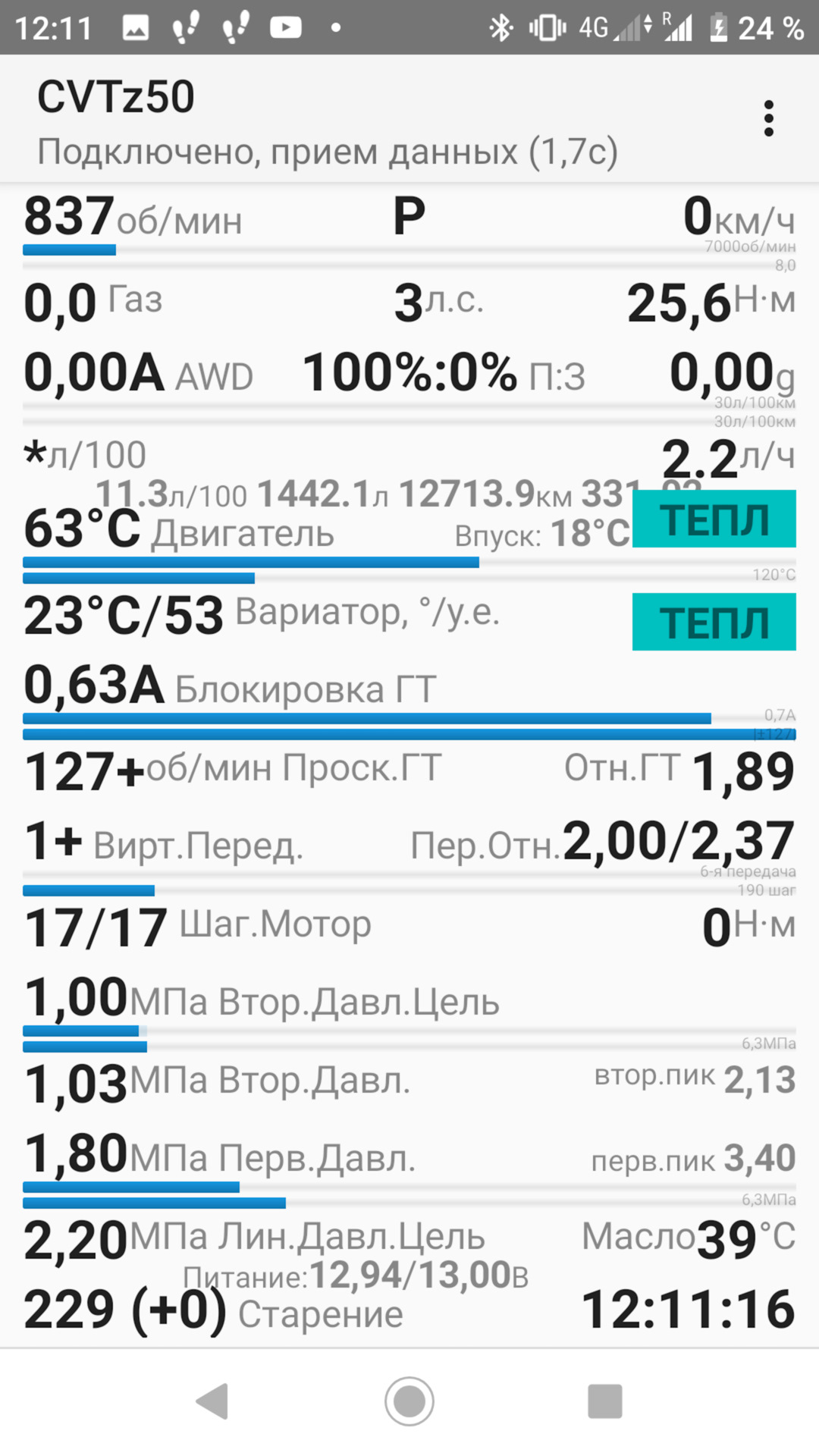This screenshot has height=1456, width=819.
Task: Return to the home screen
Action: pos(409,1401)
